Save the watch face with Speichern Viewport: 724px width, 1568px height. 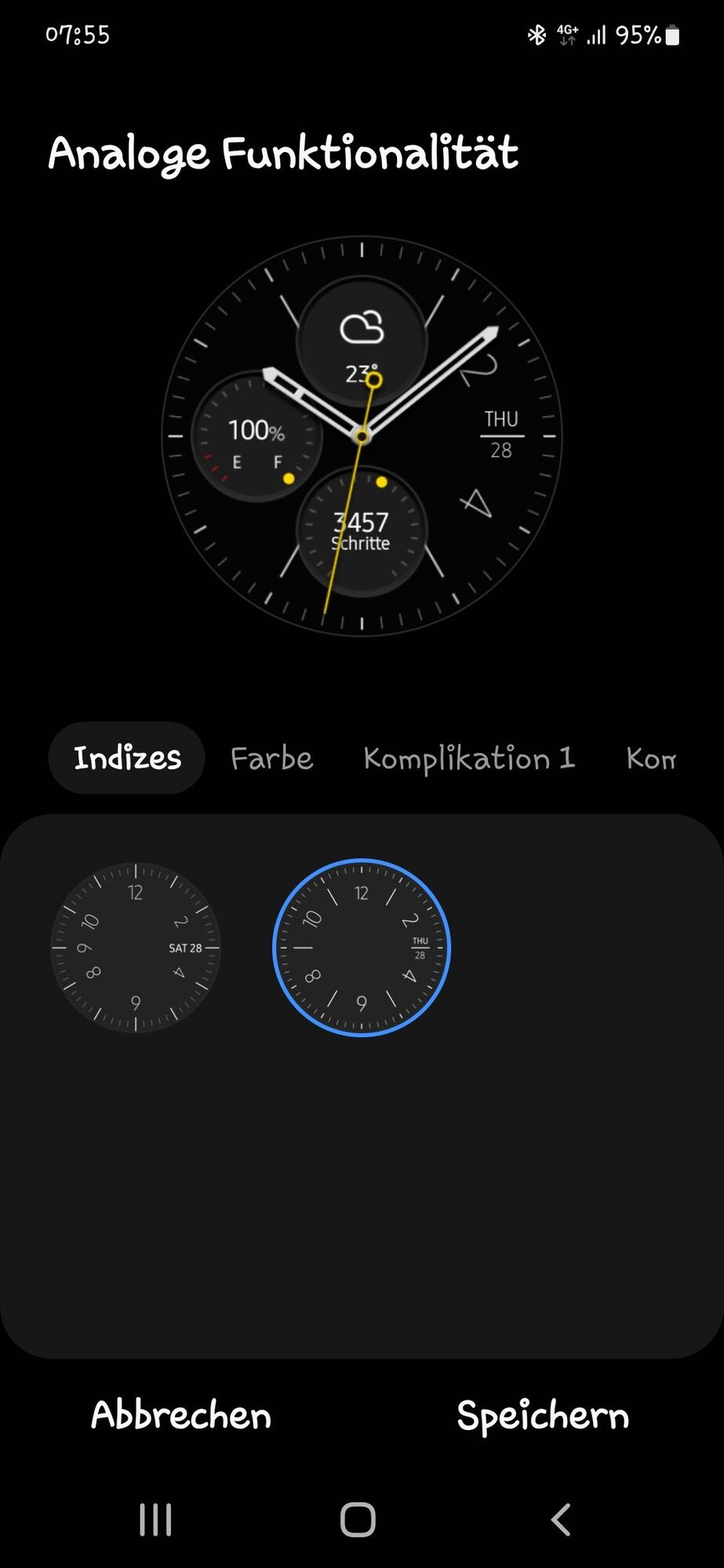tap(543, 1416)
